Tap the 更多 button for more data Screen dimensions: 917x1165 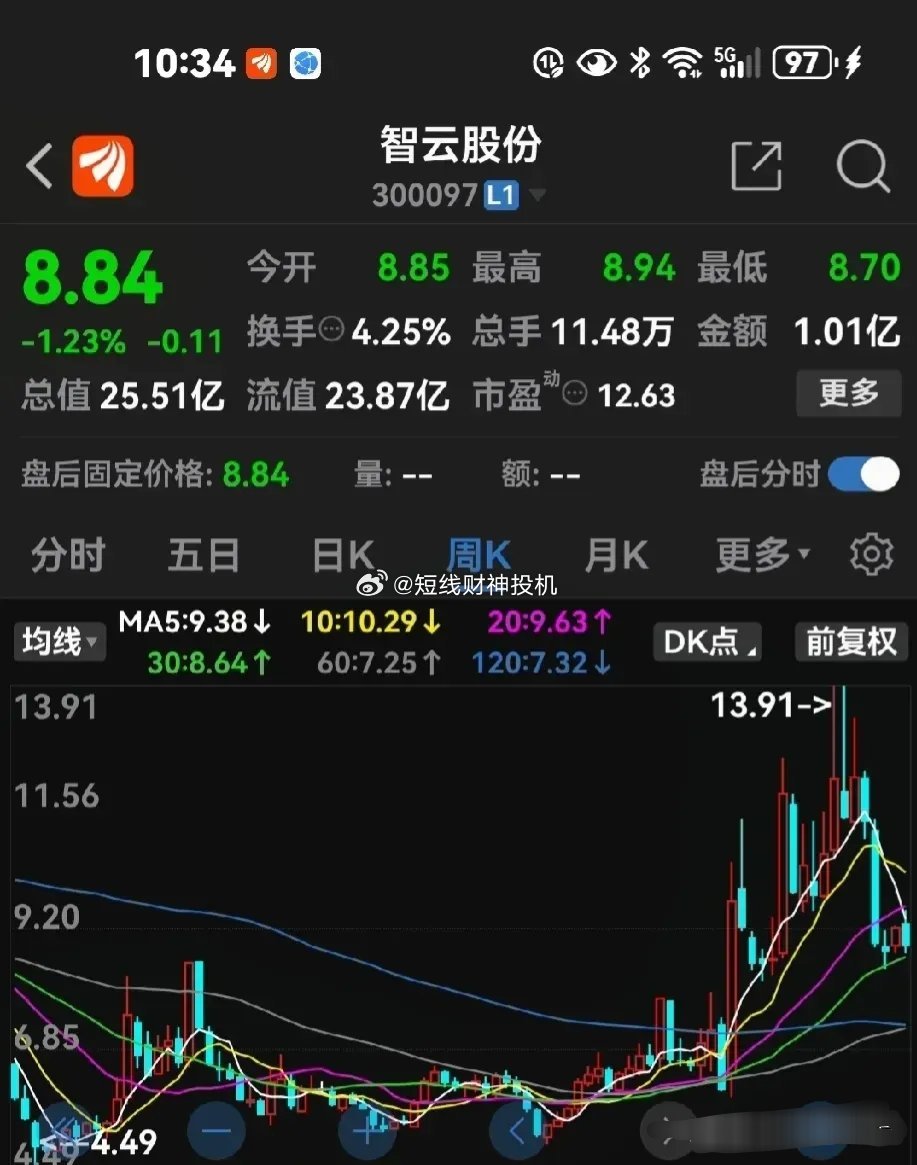coord(848,394)
